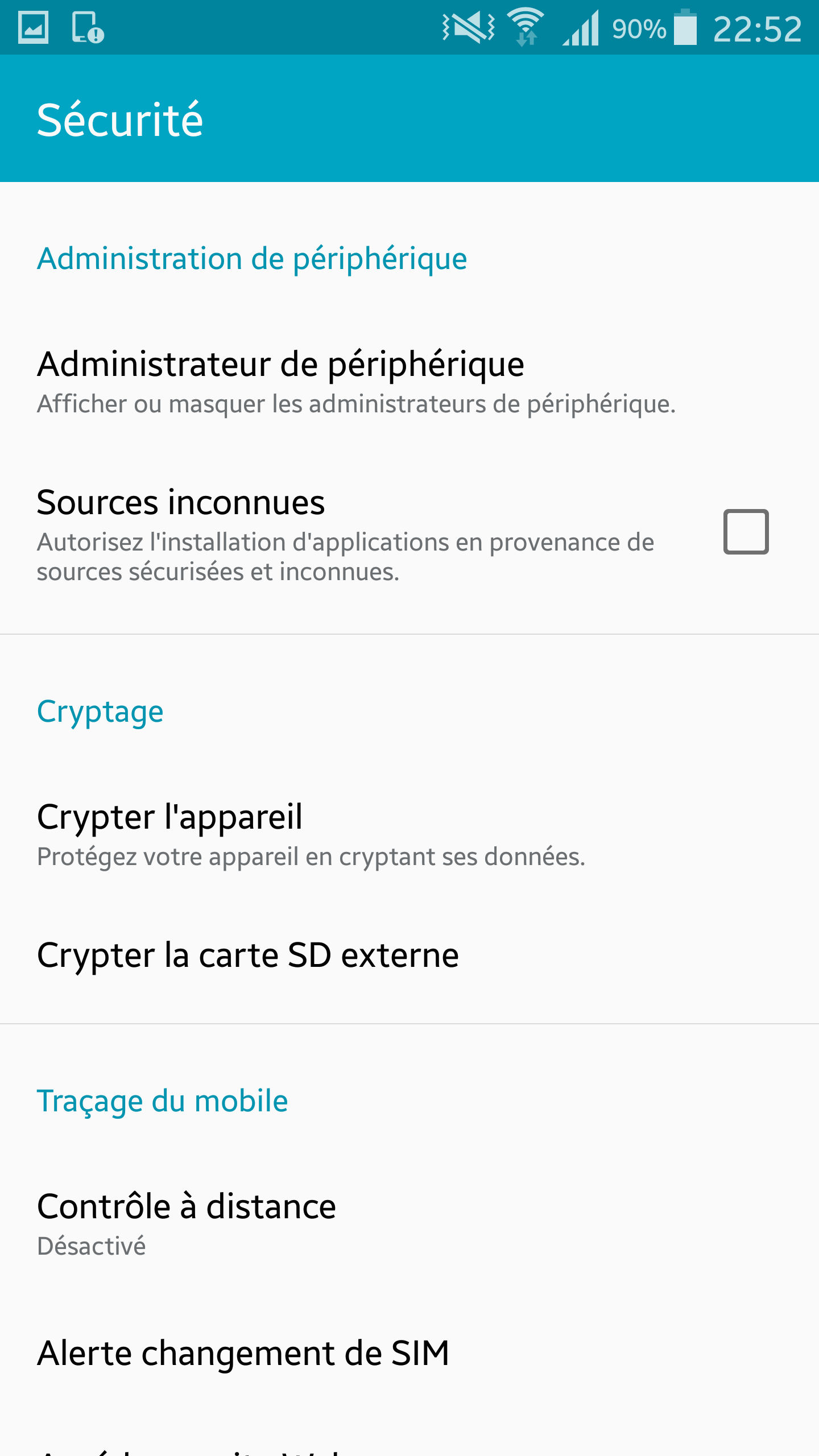This screenshot has height=1456, width=819.
Task: Open Crypter l'appareil option
Action: (x=409, y=834)
